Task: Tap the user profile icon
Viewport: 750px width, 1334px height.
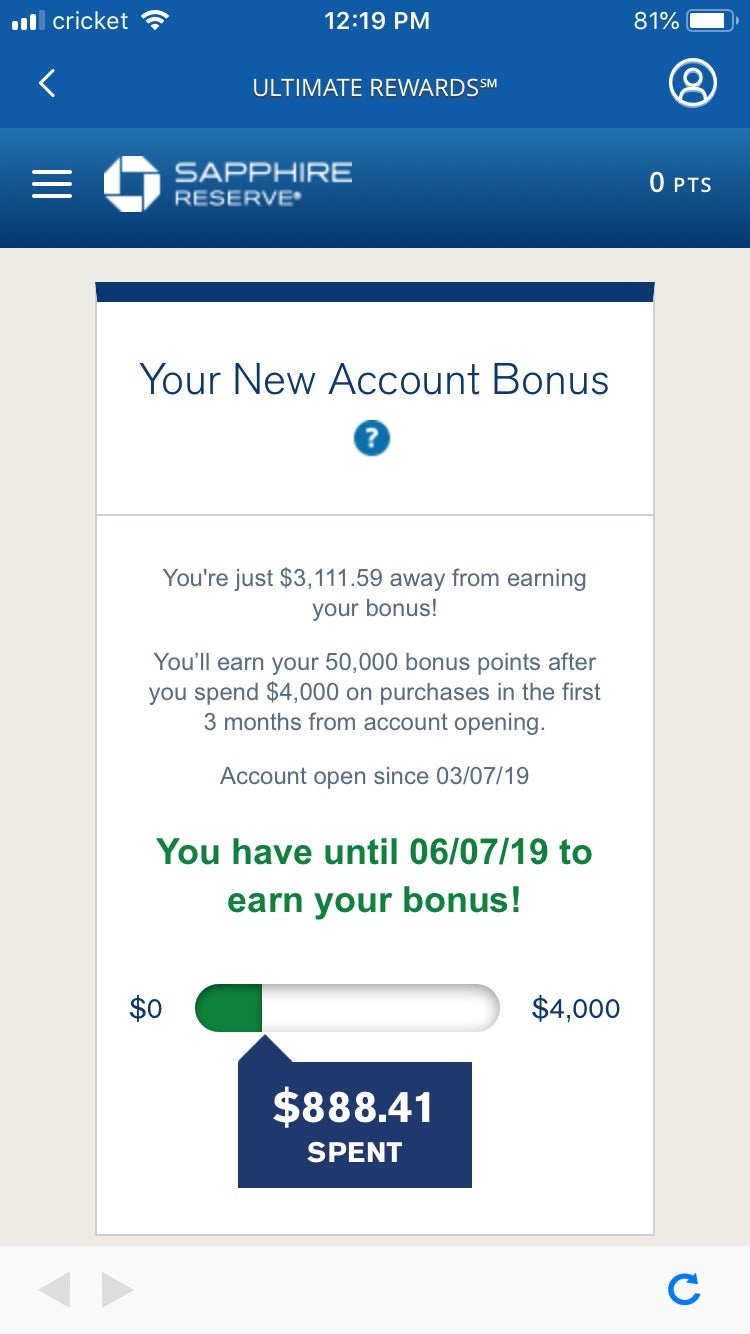Action: [694, 83]
